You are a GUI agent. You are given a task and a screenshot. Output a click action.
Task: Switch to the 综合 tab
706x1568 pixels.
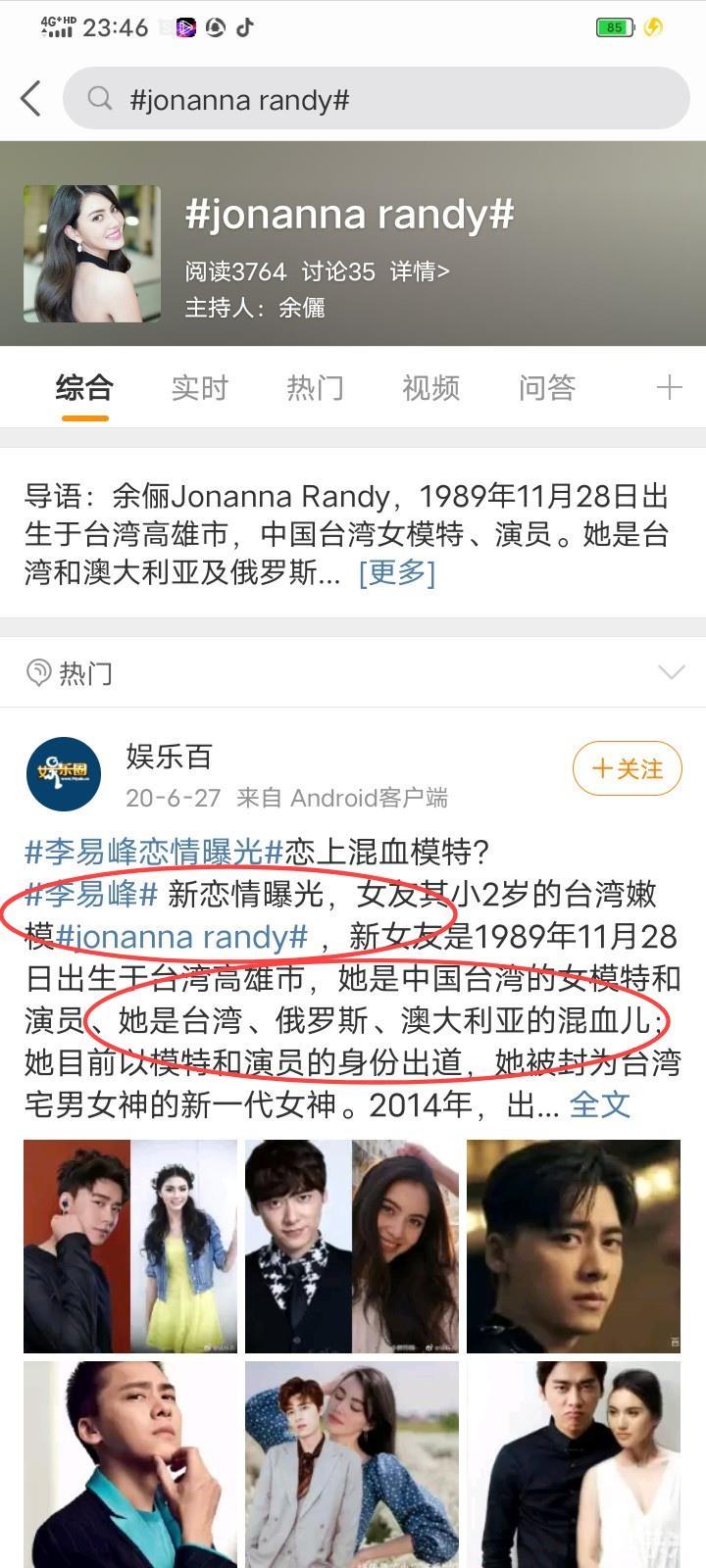click(x=84, y=388)
